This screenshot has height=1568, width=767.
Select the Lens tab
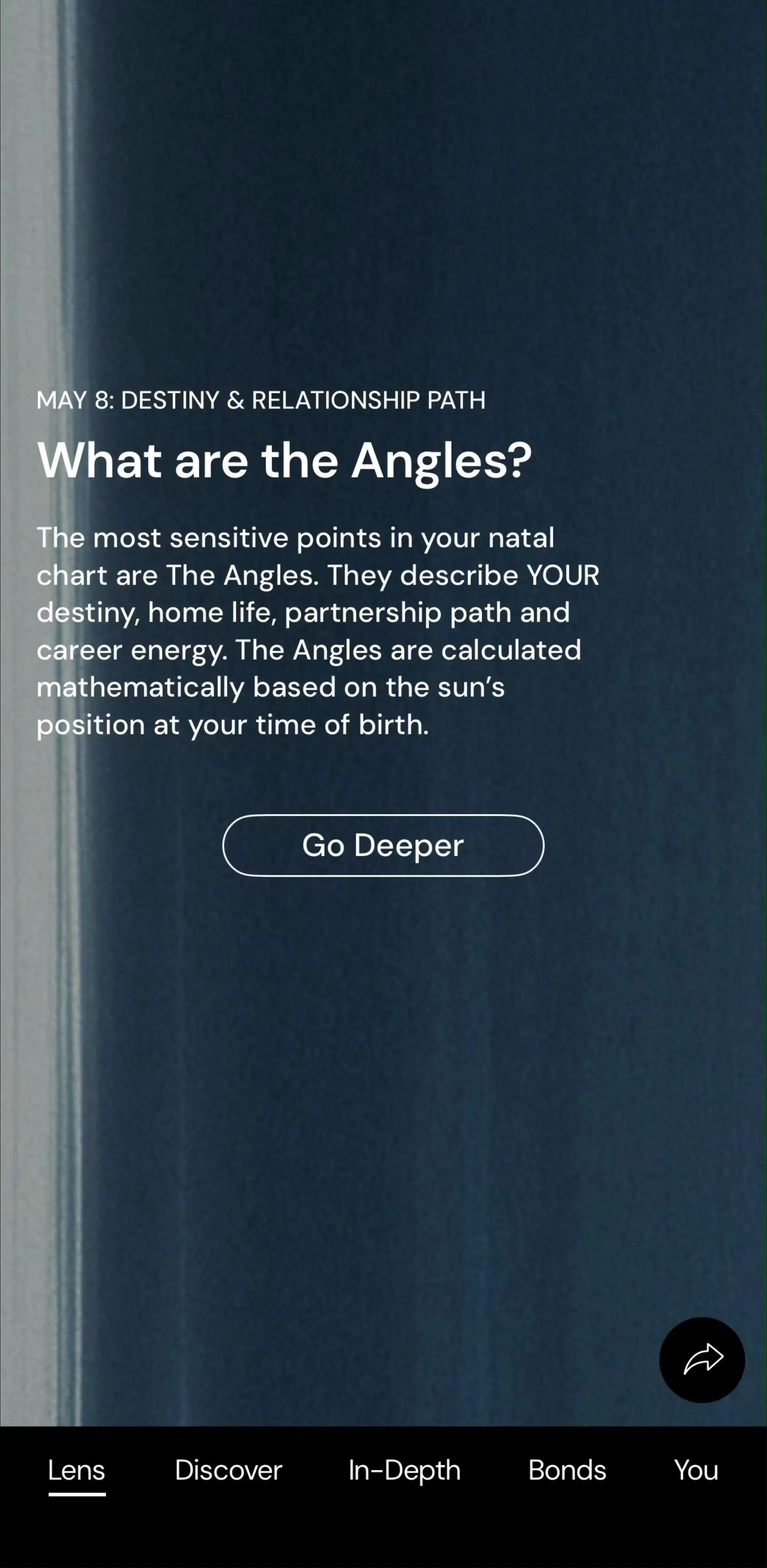tap(77, 1471)
